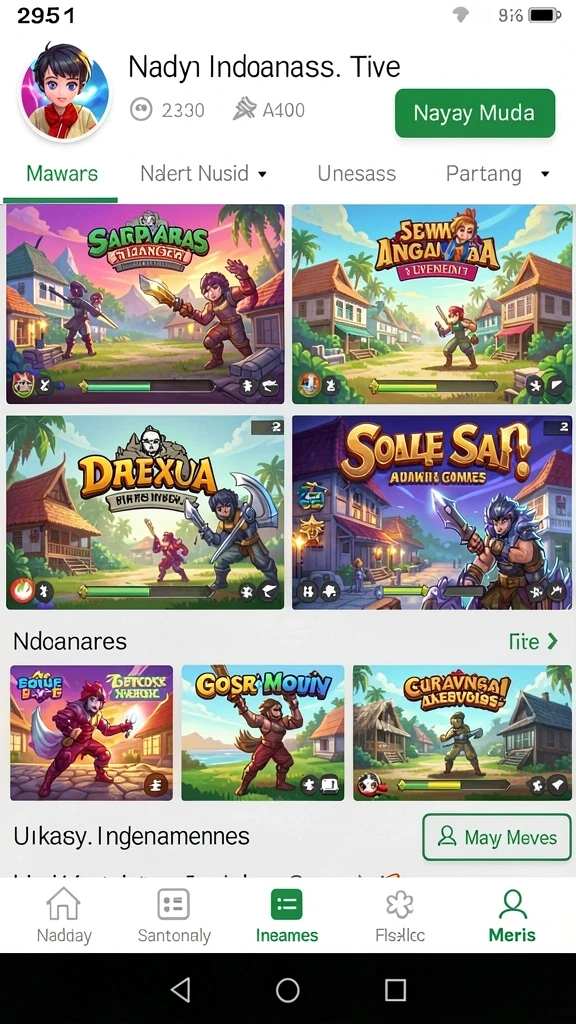Image resolution: width=576 pixels, height=1024 pixels.
Task: Open the Drexua game card
Action: click(x=145, y=512)
